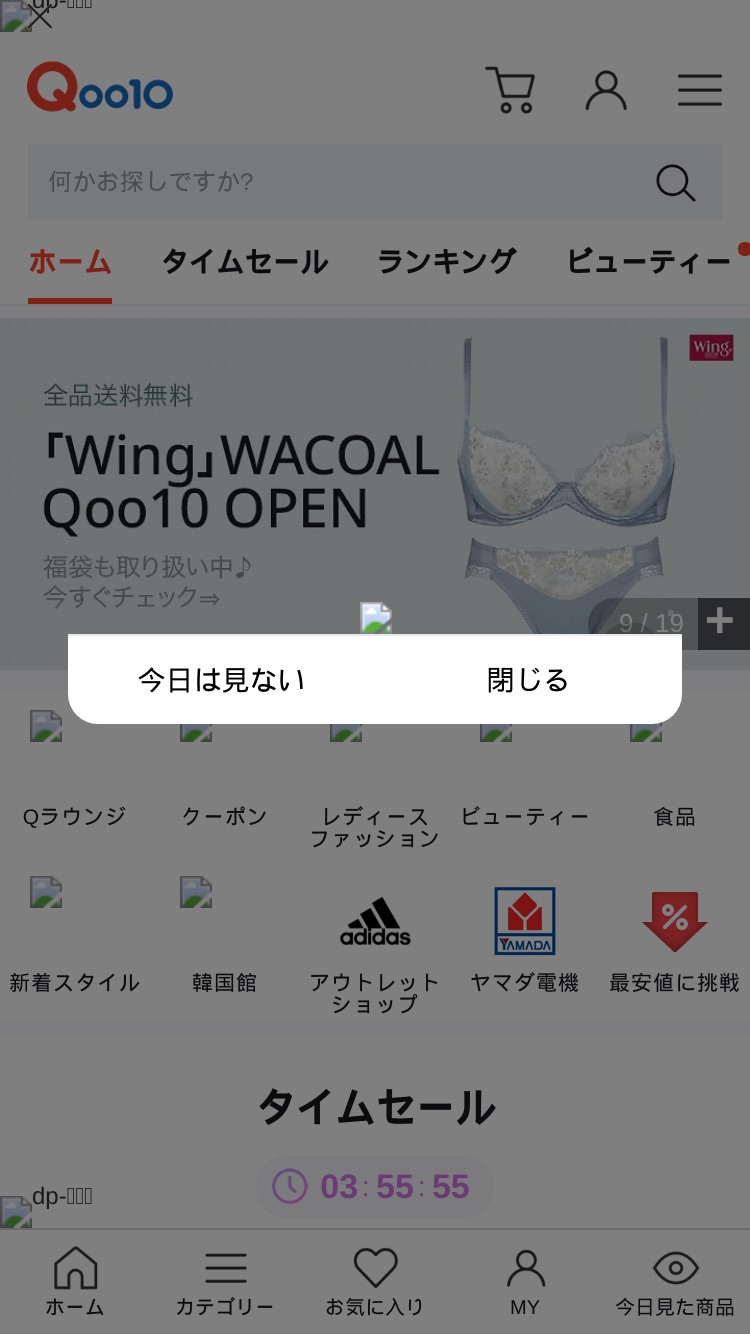Switch to the タイムセール tab

coord(245,262)
